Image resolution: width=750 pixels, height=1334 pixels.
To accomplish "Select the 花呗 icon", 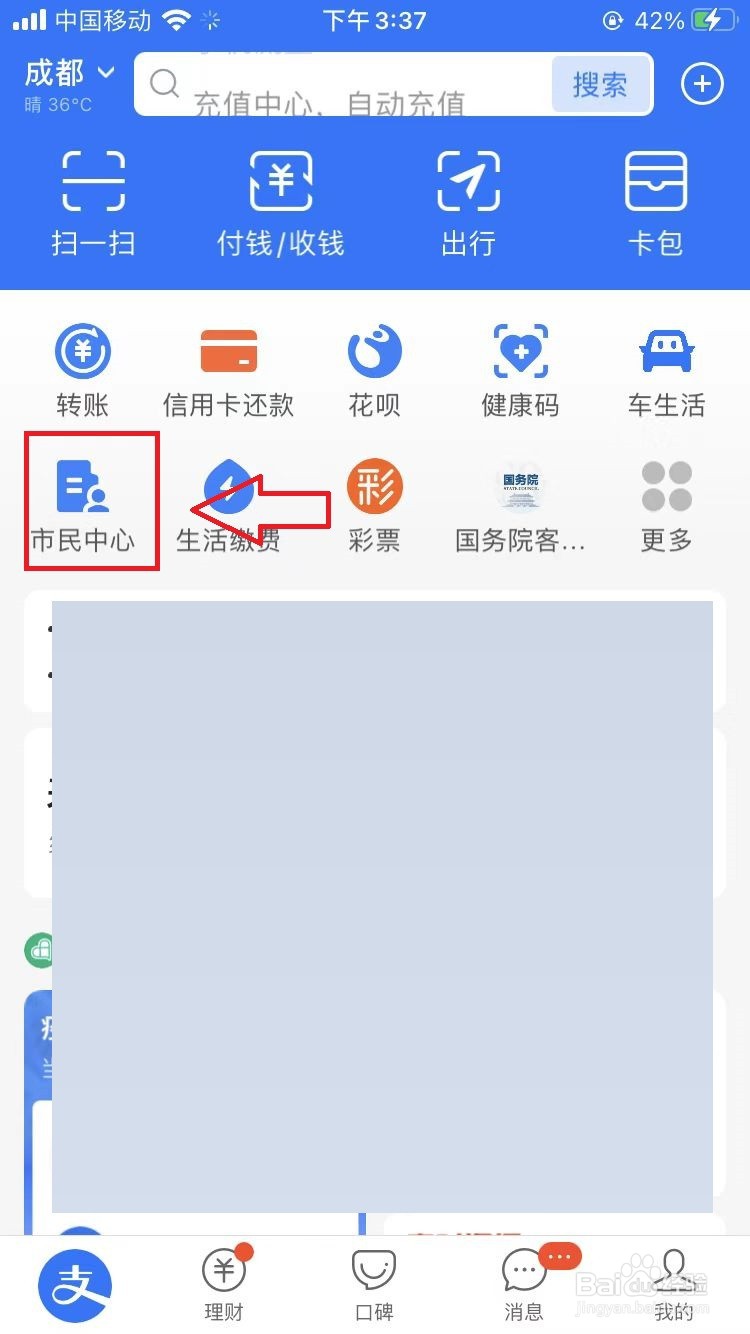I will (374, 367).
